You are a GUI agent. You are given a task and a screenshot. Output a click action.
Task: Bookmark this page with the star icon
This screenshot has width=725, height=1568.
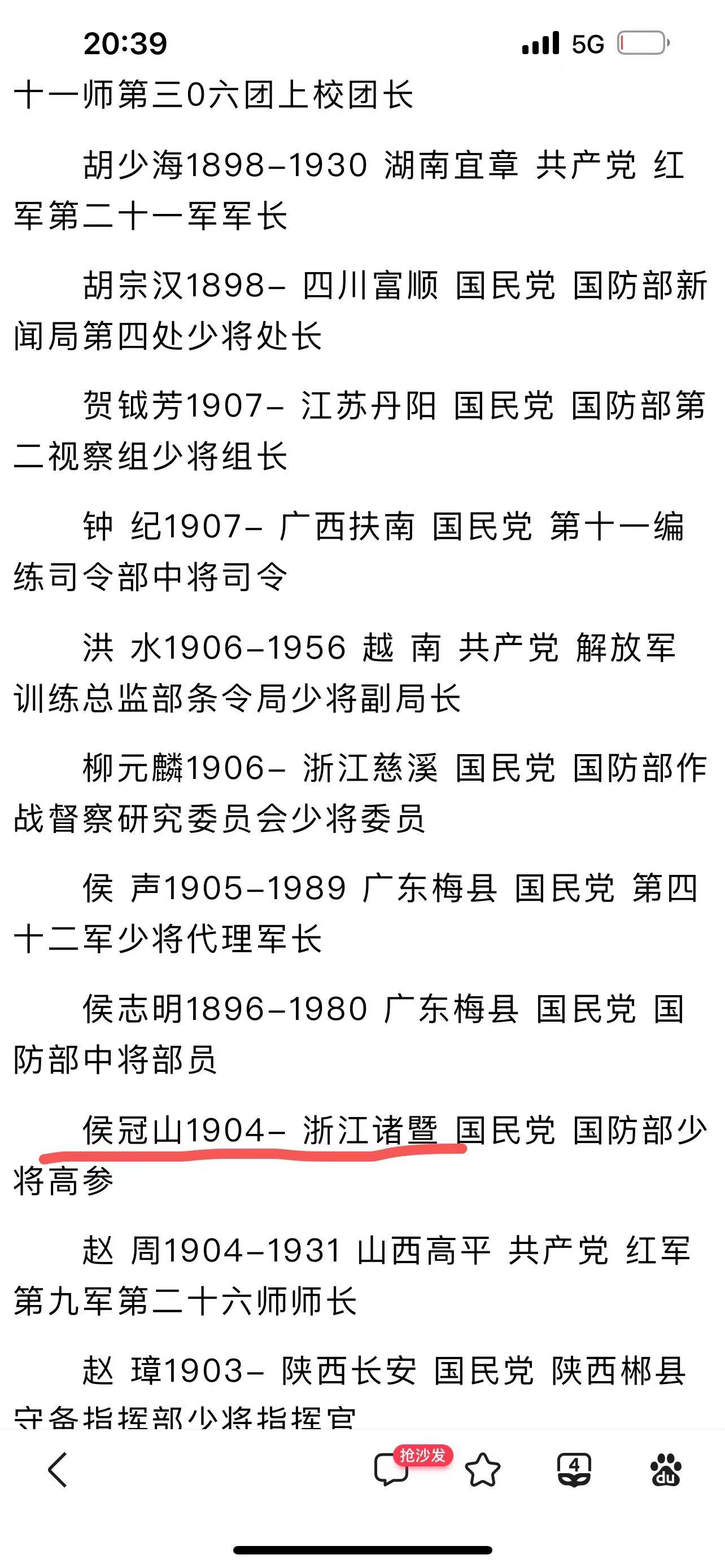[483, 1469]
